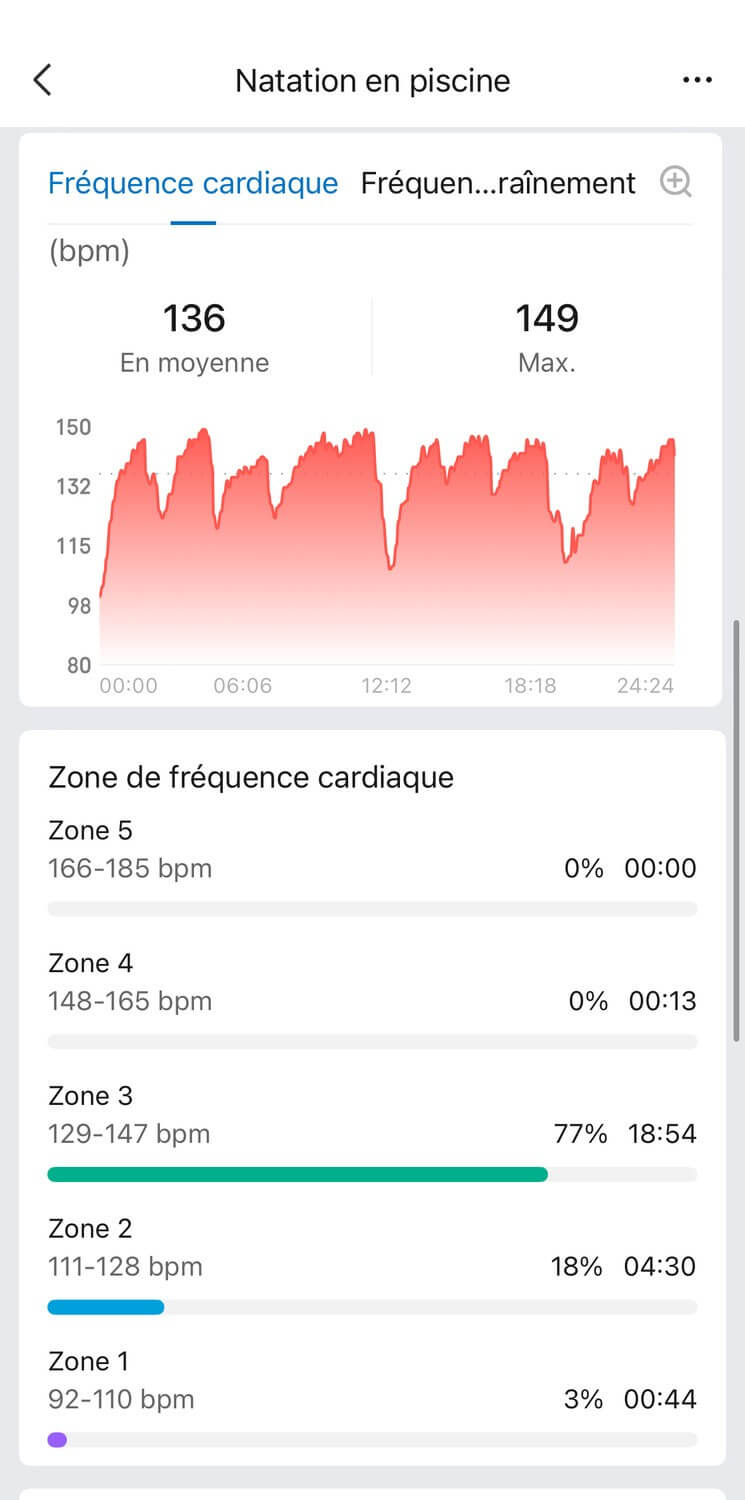Select the Fréquence cardiaque tab
Image resolution: width=745 pixels, height=1500 pixels.
point(193,184)
